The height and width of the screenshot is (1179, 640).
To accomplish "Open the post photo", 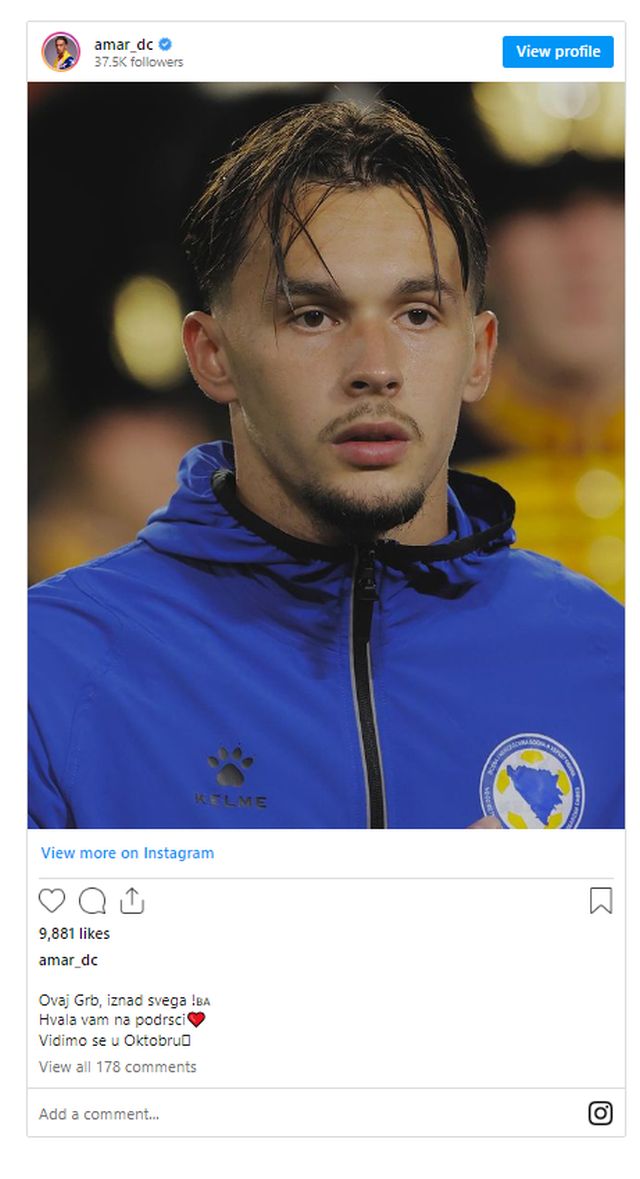I will (326, 455).
